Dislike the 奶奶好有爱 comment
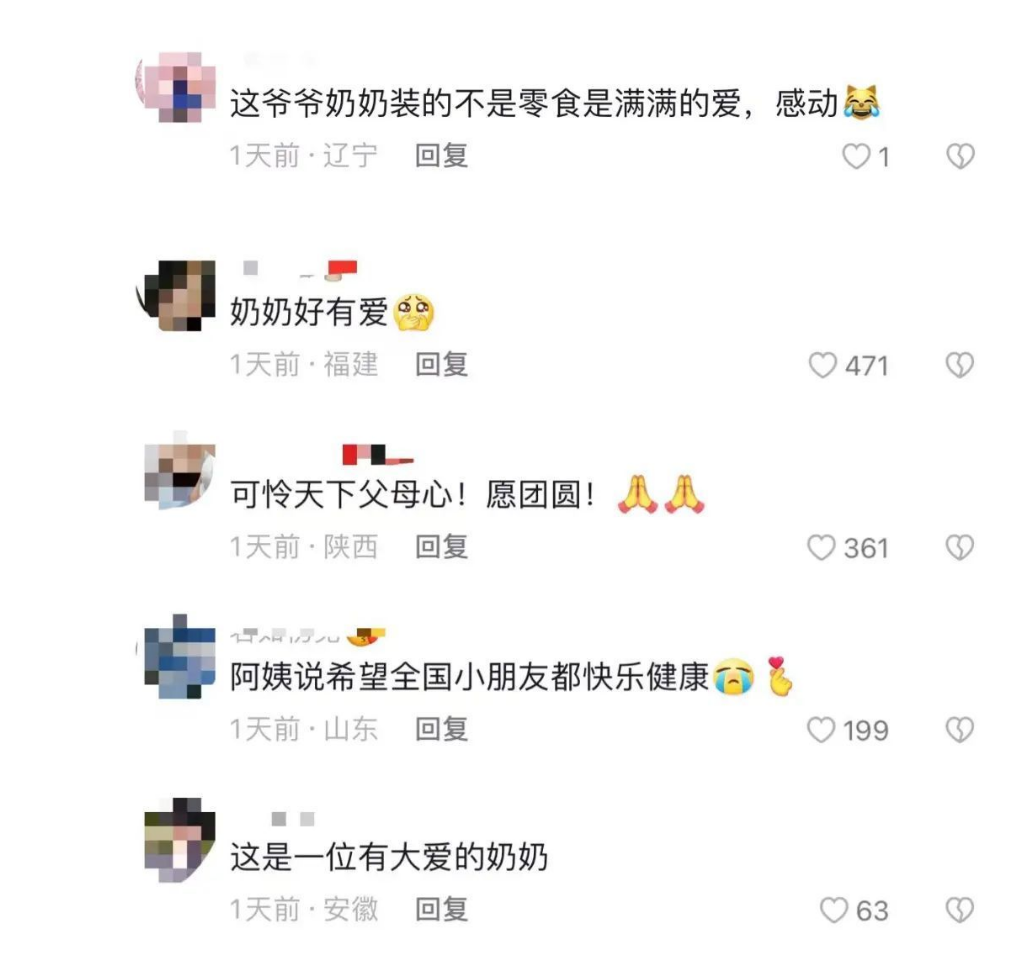 tap(959, 366)
